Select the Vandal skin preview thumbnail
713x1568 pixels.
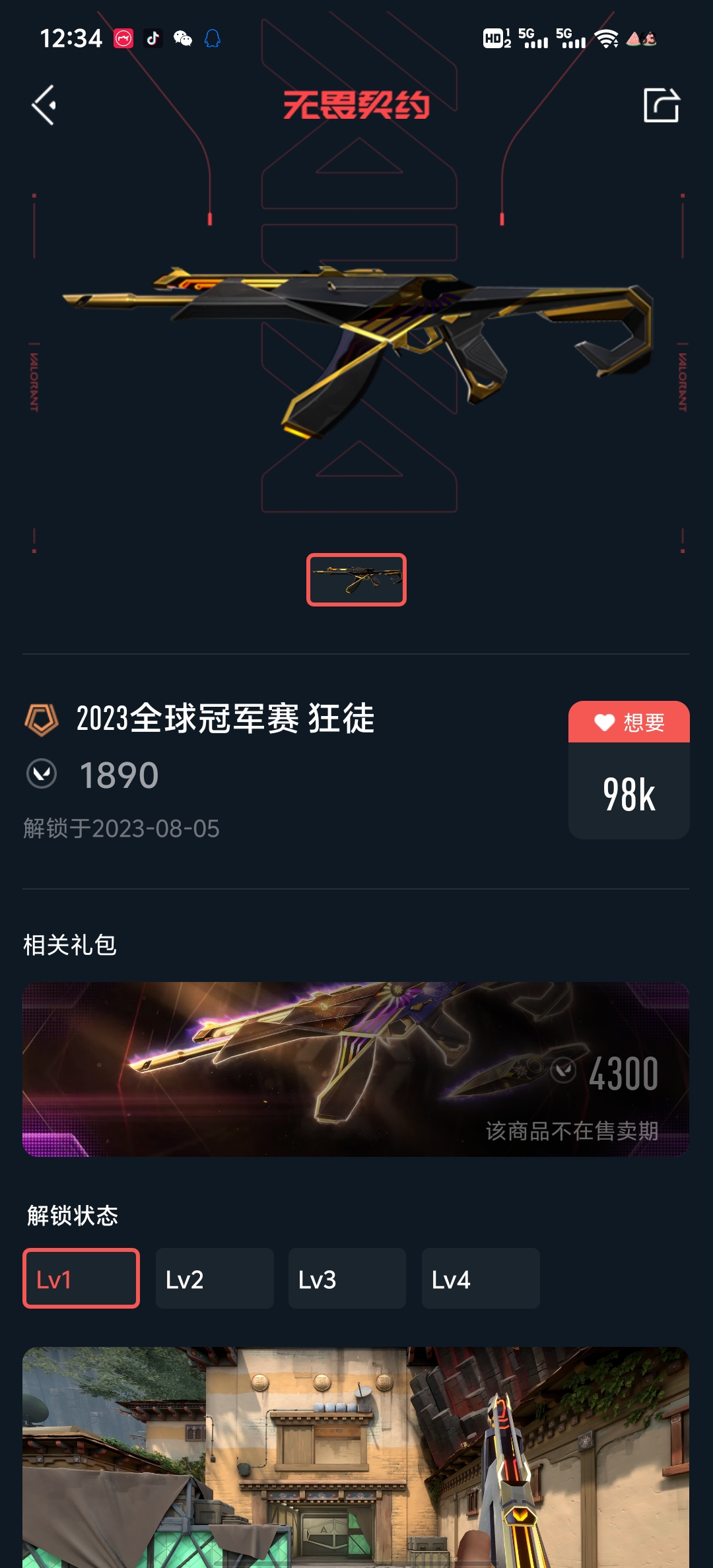356,579
